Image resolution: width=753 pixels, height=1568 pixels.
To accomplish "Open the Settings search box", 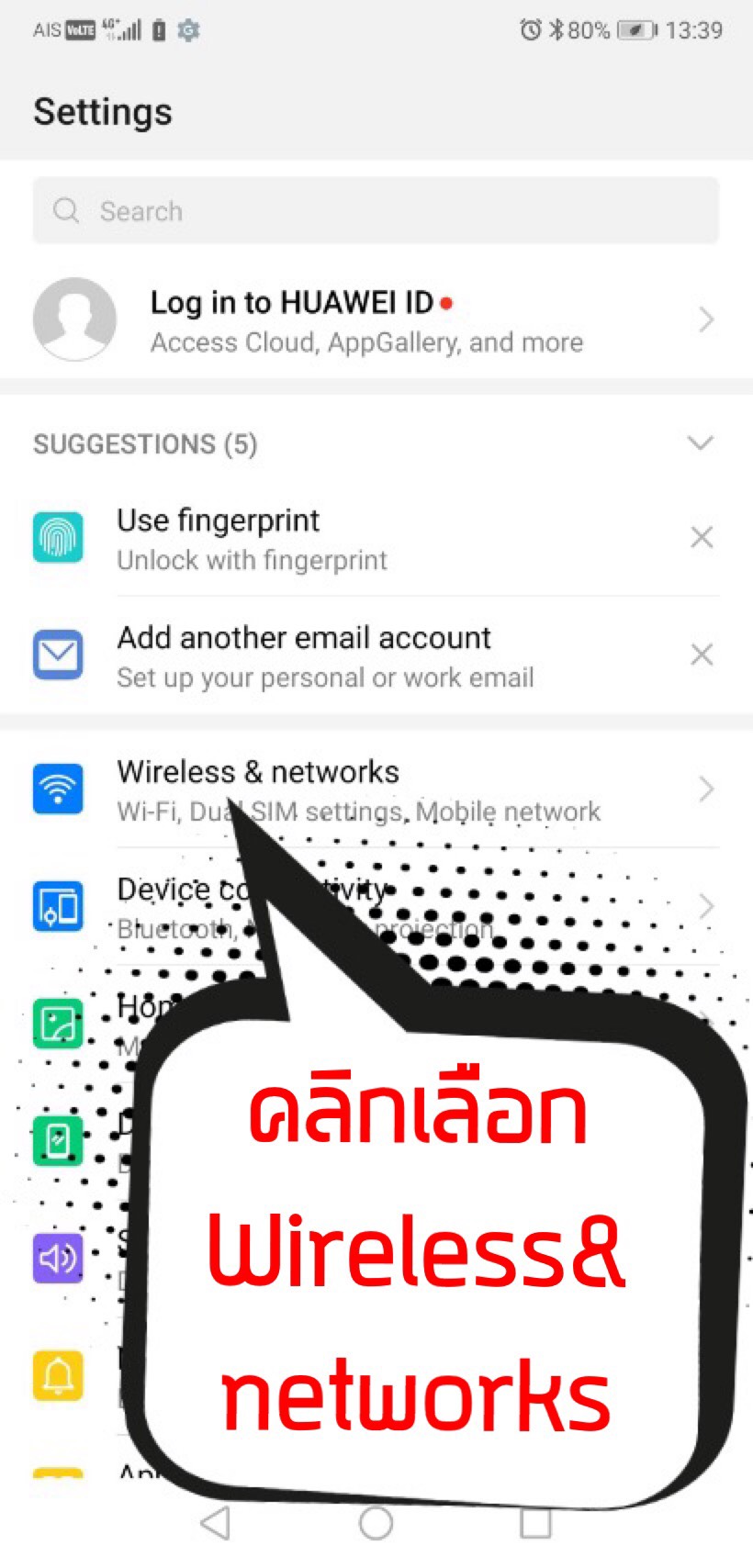I will click(376, 211).
